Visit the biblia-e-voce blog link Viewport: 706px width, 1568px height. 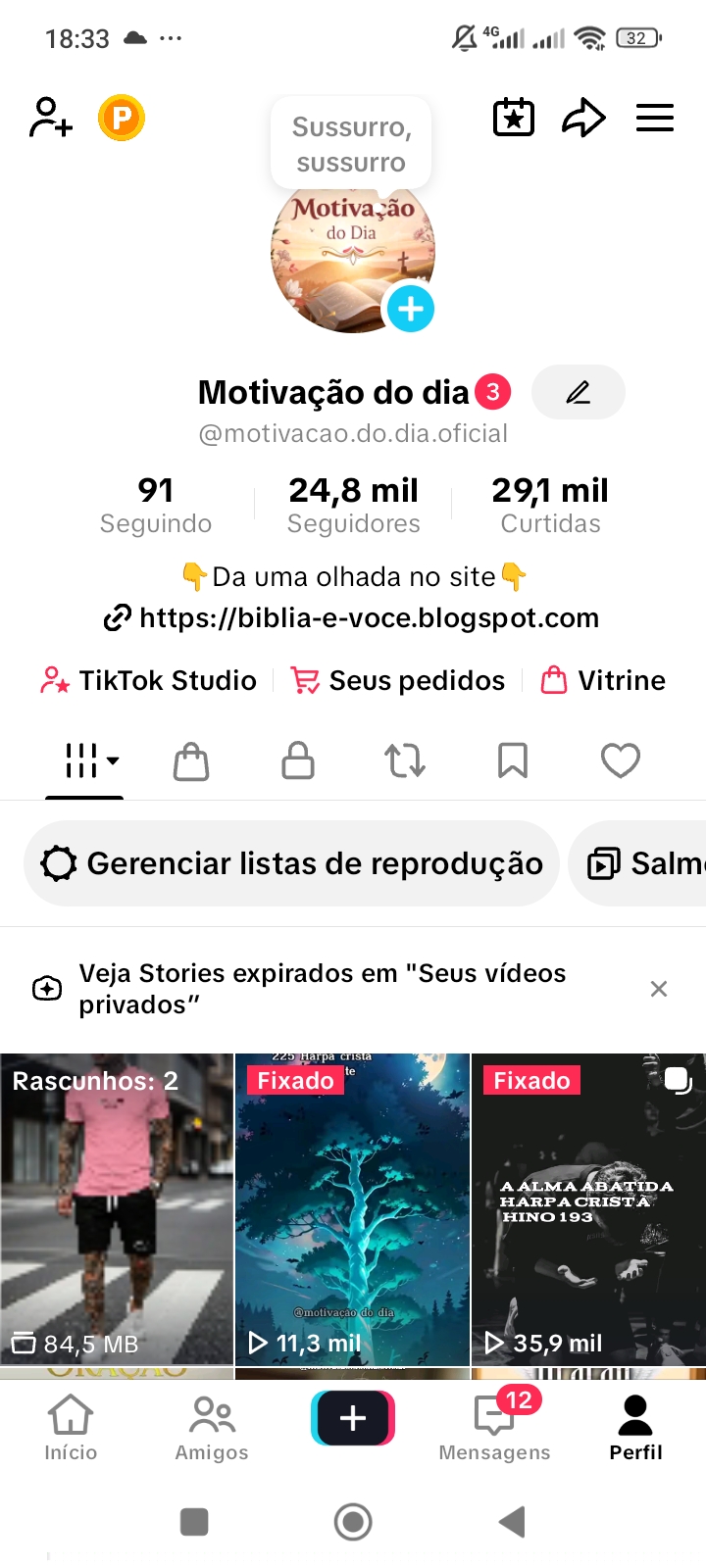[353, 617]
